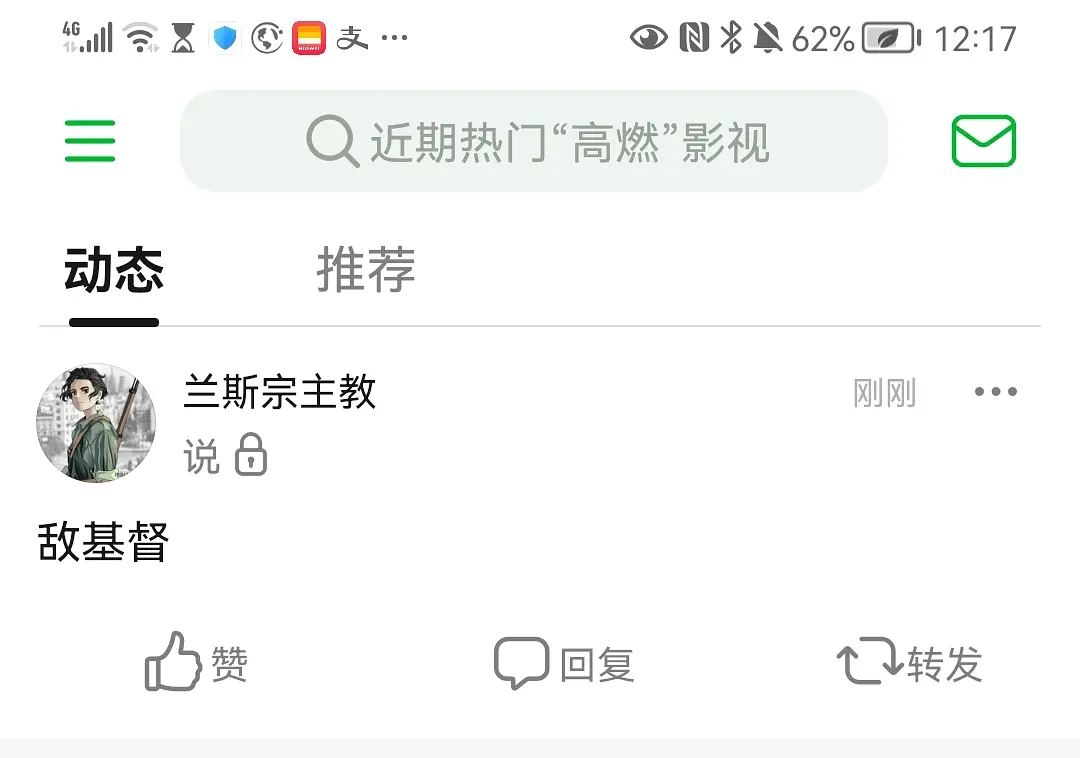Tap the search box for 近期热门高燃影视
Image resolution: width=1080 pixels, height=758 pixels.
pos(533,141)
